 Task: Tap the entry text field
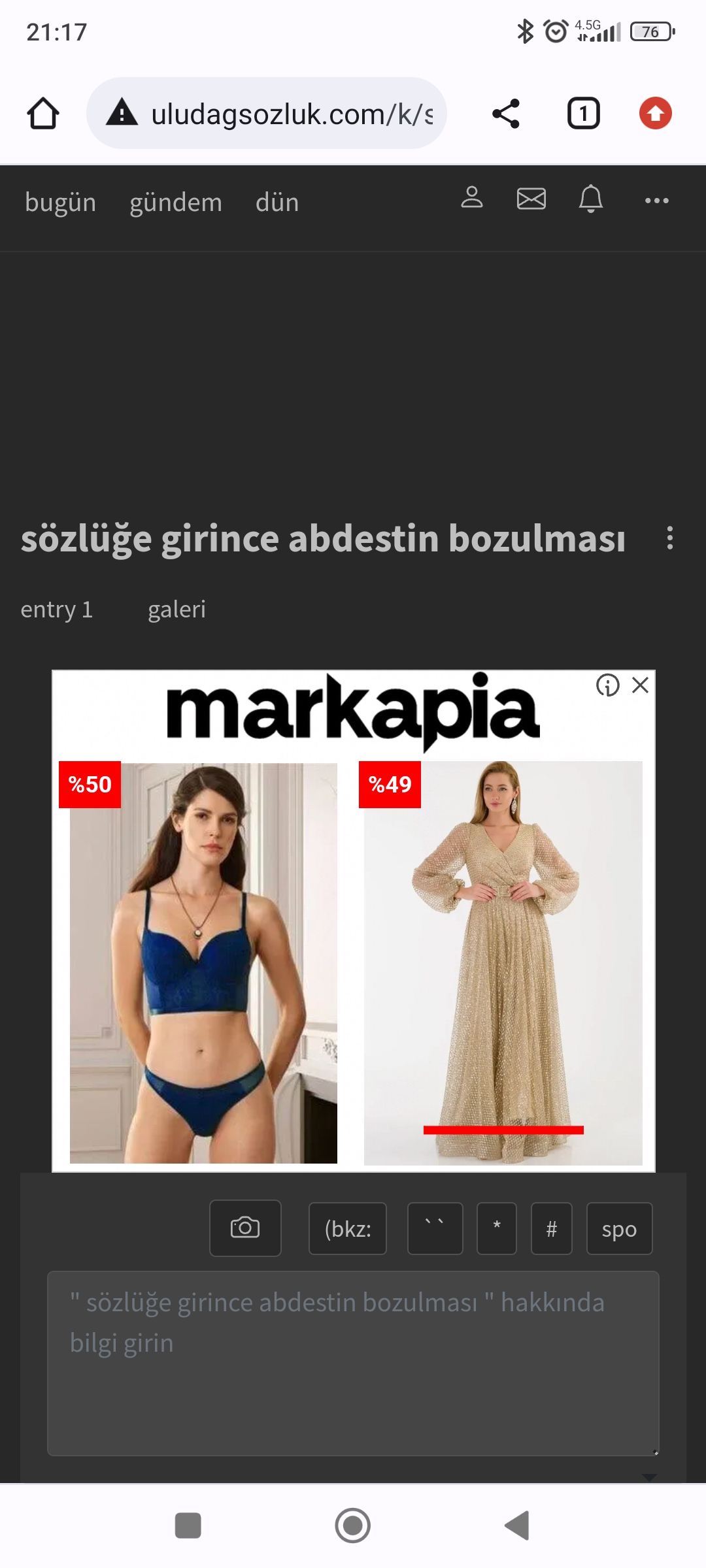(x=353, y=1363)
